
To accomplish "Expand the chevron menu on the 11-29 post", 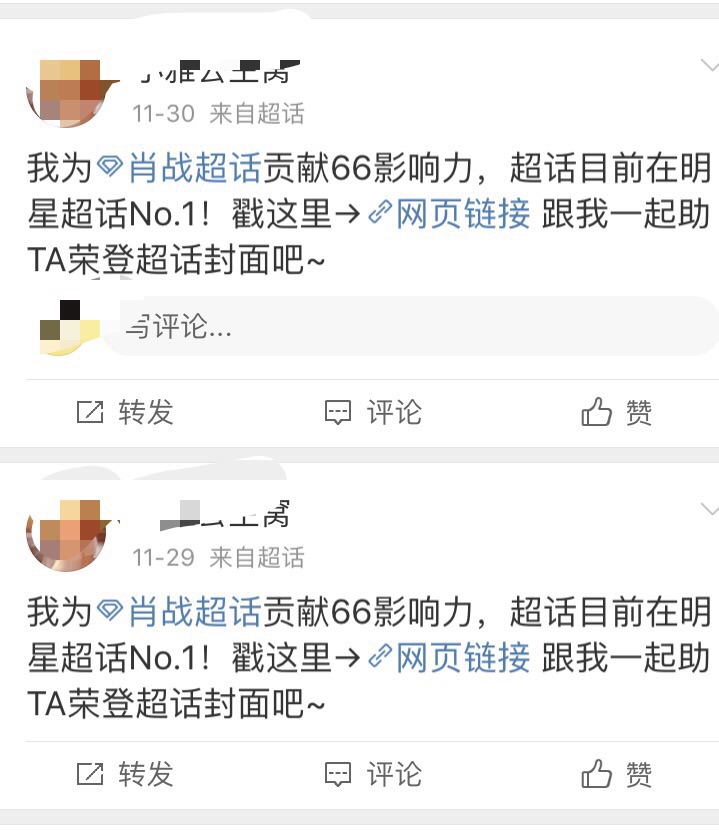I will pos(709,511).
